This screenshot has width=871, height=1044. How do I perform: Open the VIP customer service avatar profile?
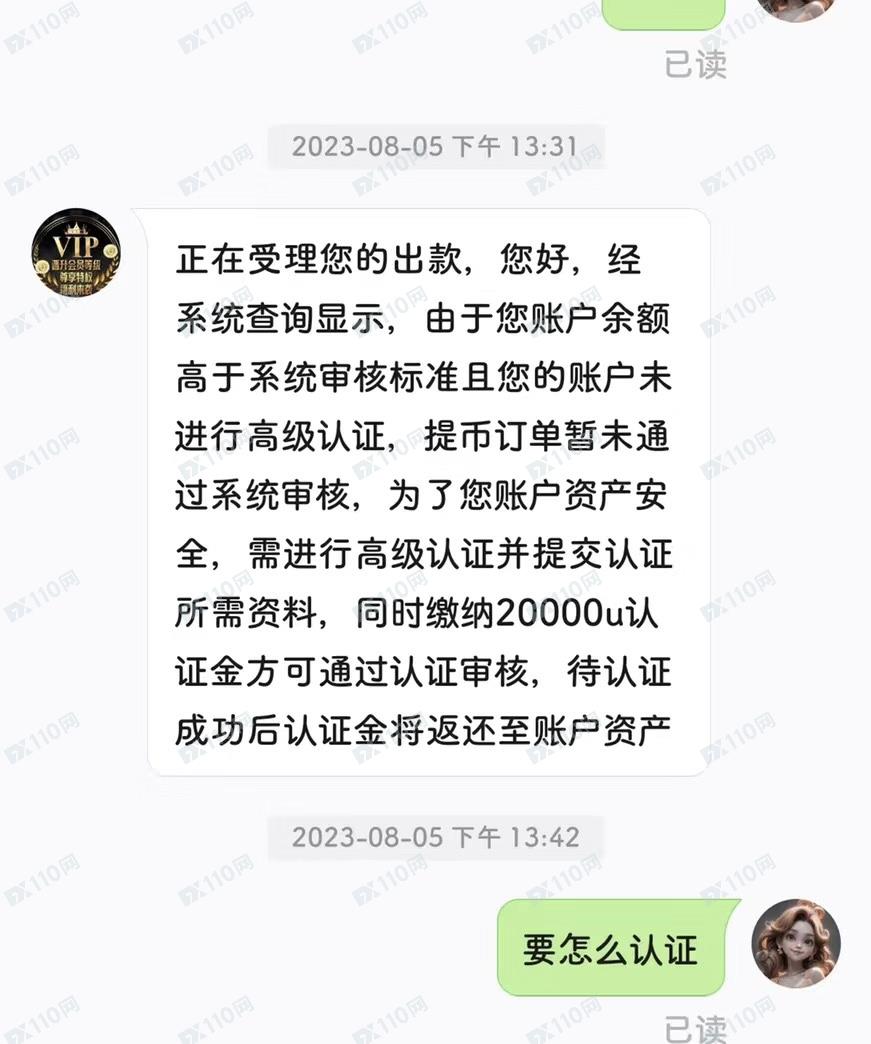(x=76, y=253)
